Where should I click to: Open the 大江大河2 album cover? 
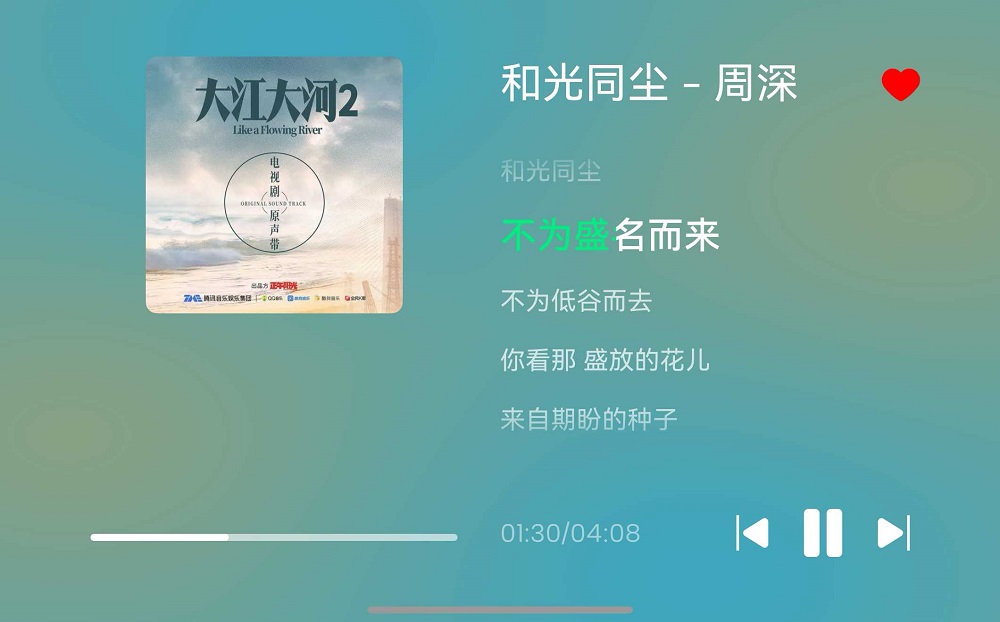point(274,185)
